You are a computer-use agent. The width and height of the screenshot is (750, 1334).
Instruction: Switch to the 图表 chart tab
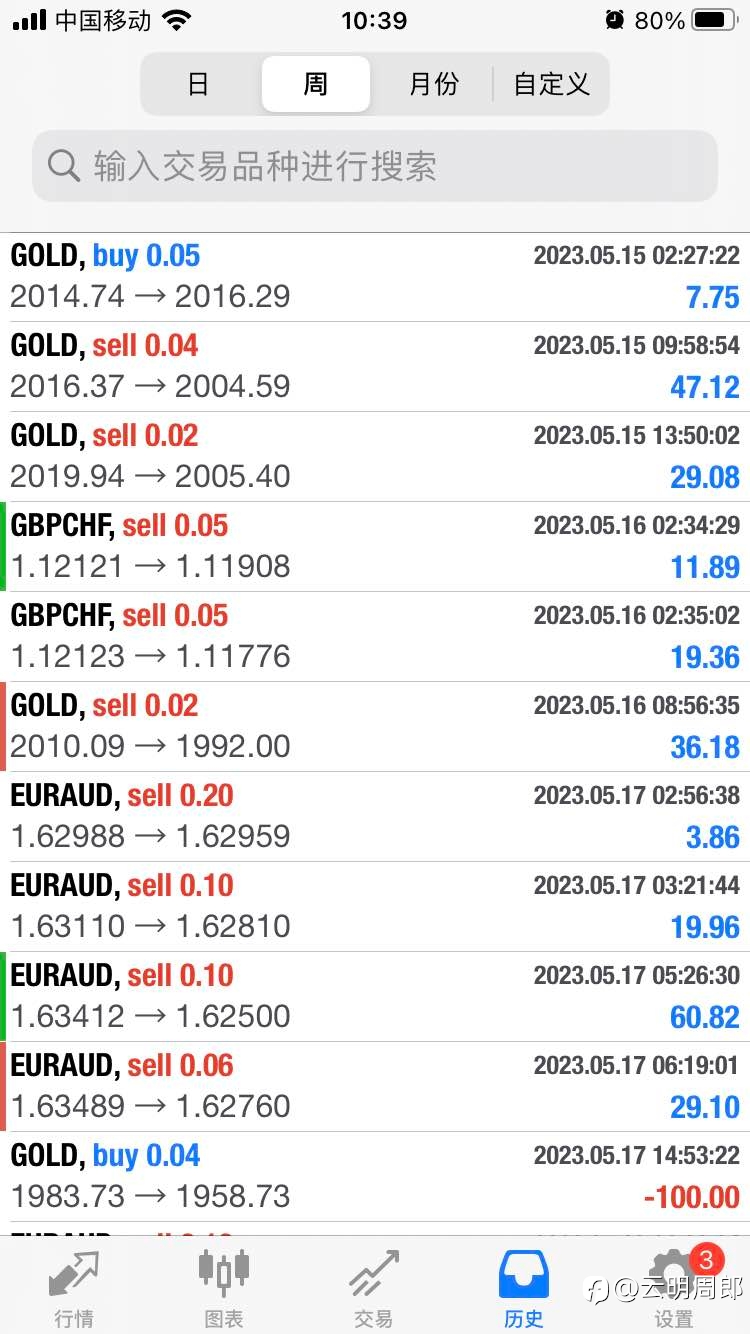224,1288
